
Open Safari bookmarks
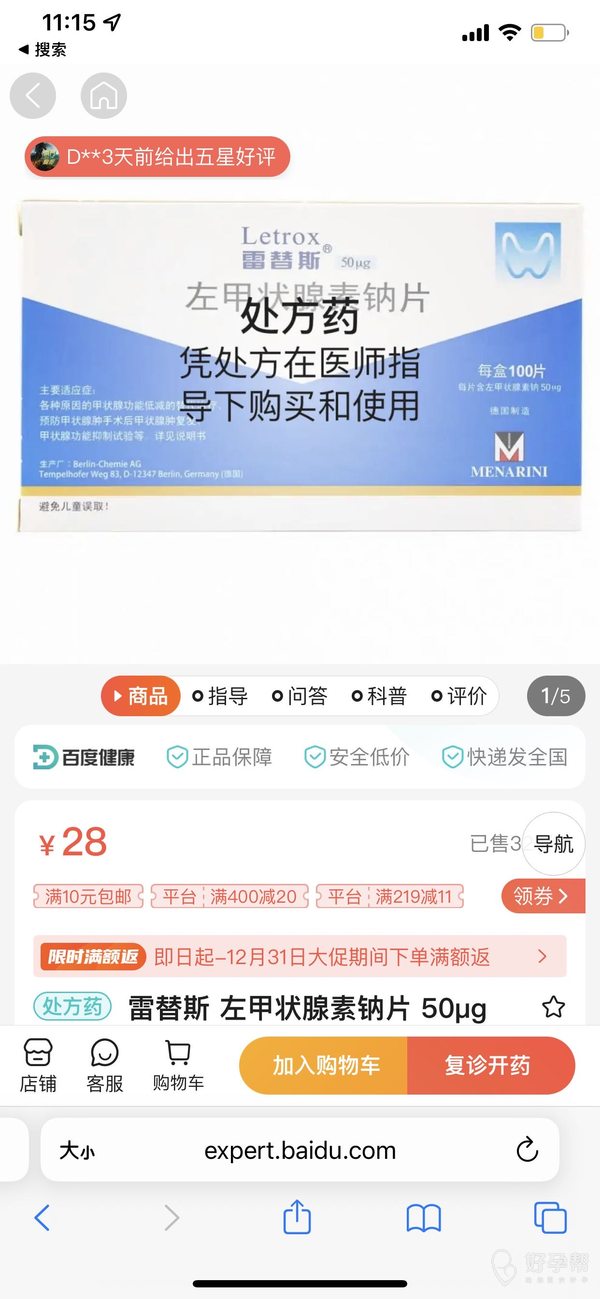[424, 1217]
